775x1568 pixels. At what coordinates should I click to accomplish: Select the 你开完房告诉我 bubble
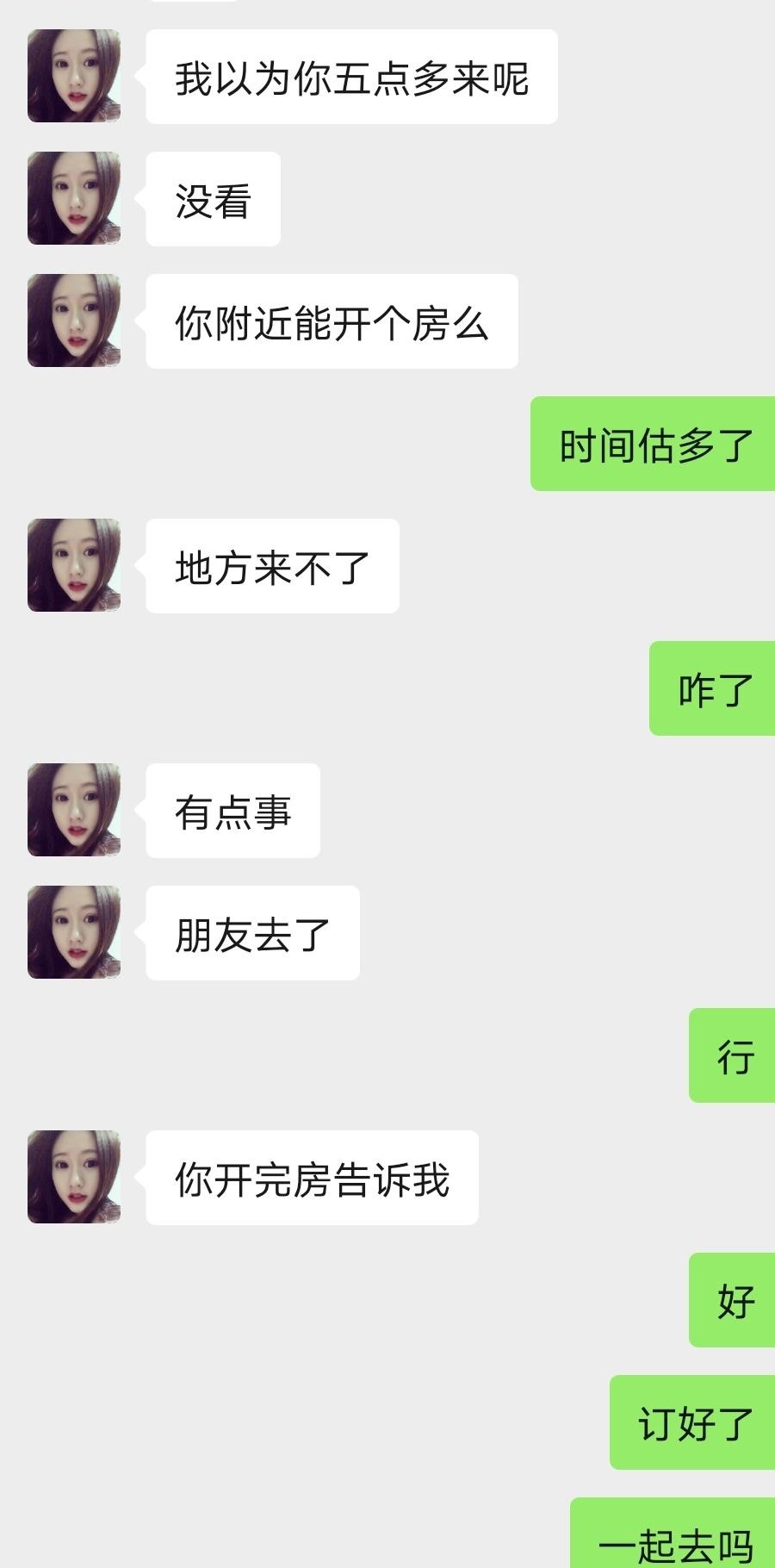click(310, 1177)
